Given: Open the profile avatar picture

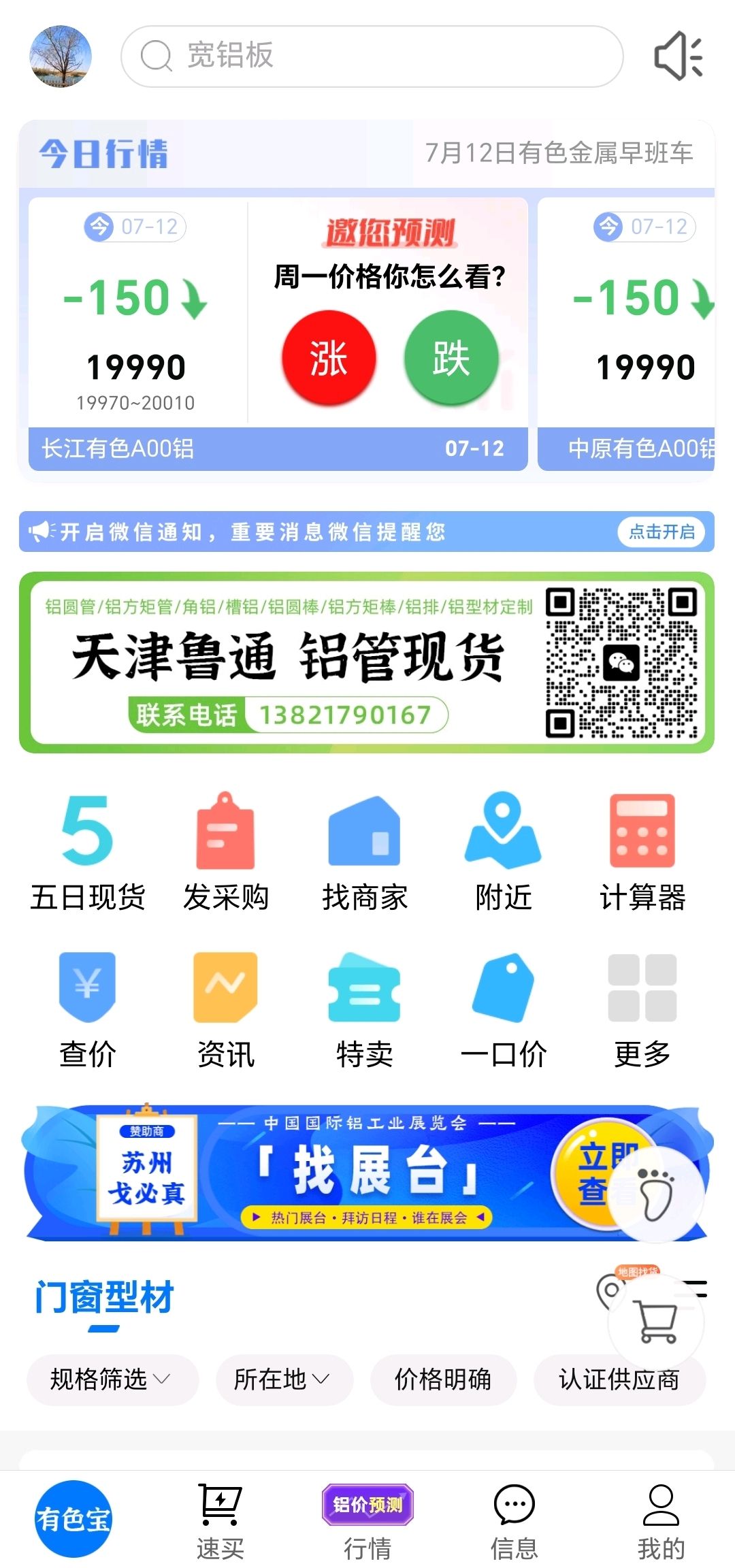Looking at the screenshot, I should (61, 56).
